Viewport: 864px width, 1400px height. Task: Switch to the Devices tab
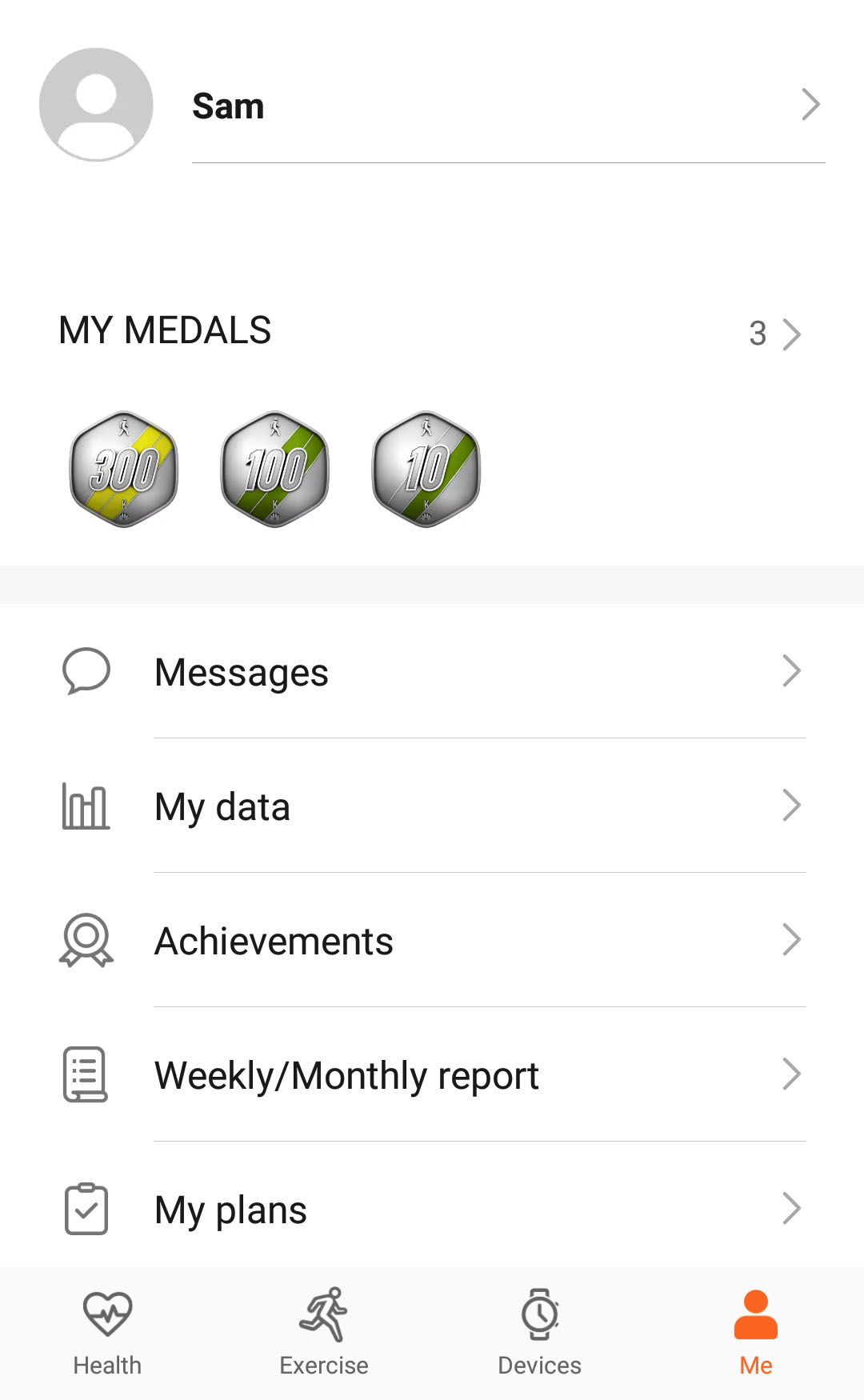coord(540,1333)
